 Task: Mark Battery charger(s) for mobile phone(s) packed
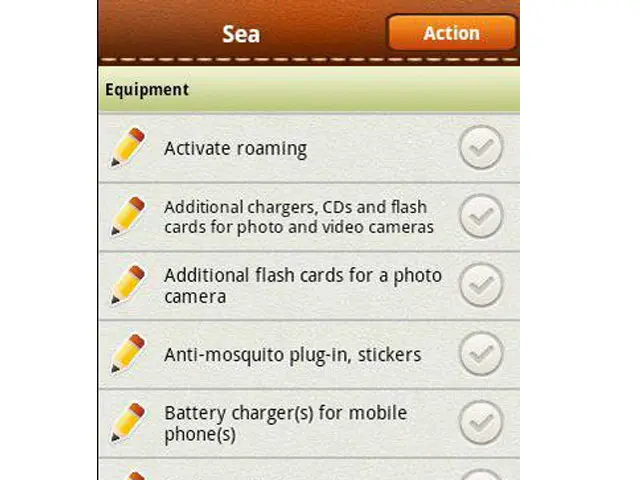pyautogui.click(x=481, y=423)
